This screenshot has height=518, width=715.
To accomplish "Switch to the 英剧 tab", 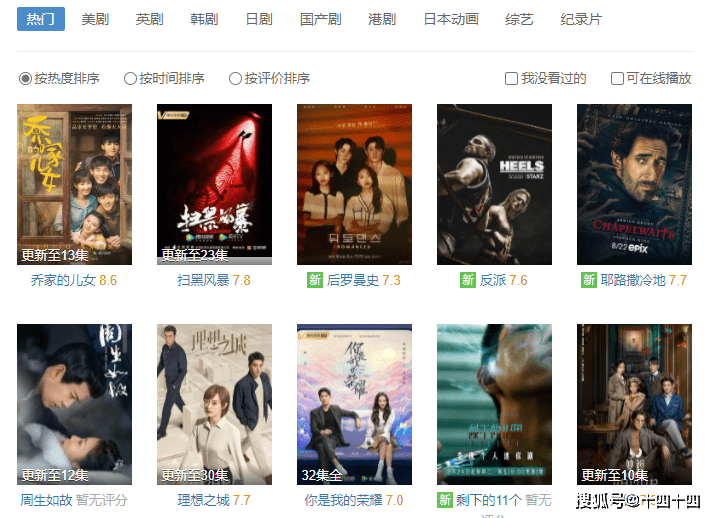I will 149,19.
